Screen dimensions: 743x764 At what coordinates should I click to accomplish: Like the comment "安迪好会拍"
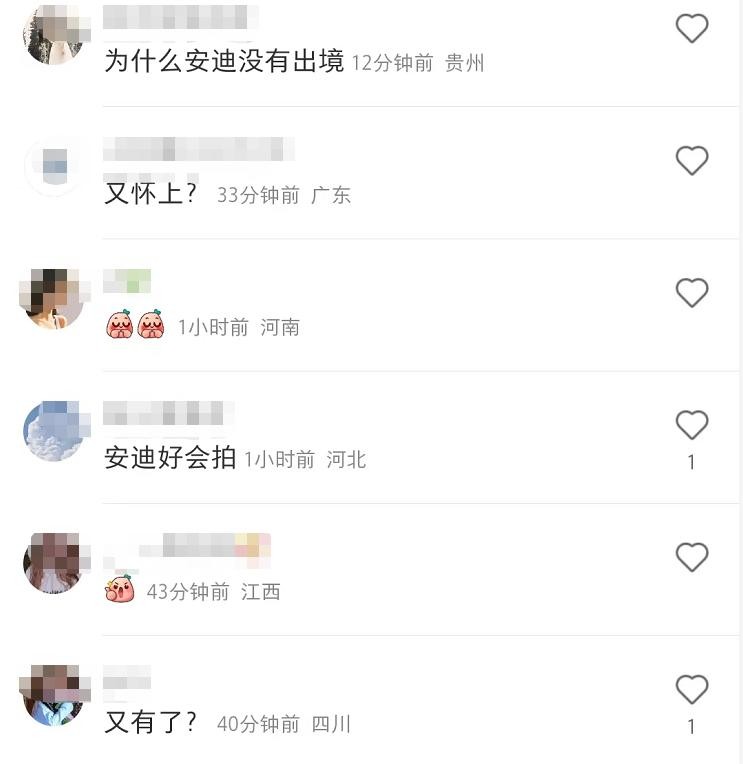(692, 426)
